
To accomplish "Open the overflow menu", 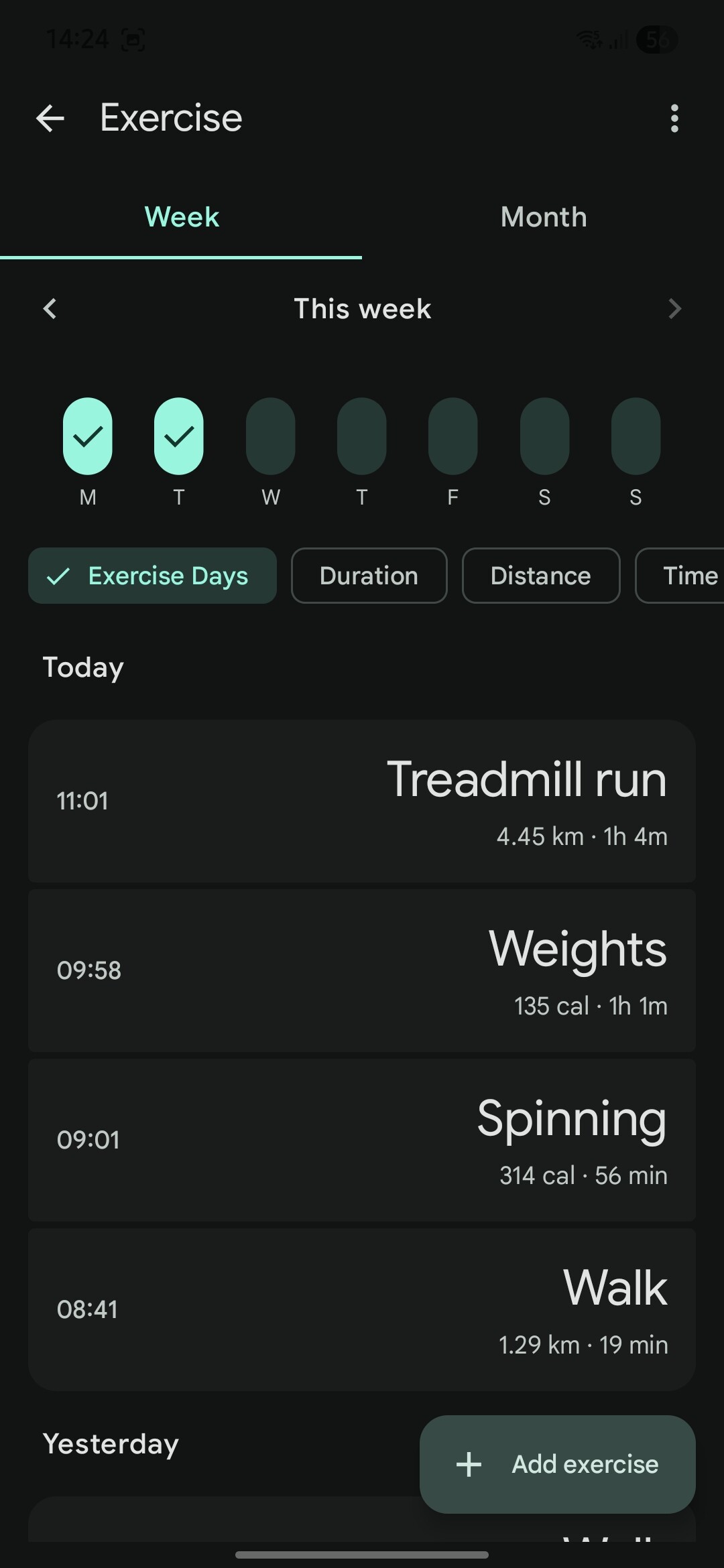I will [x=674, y=119].
